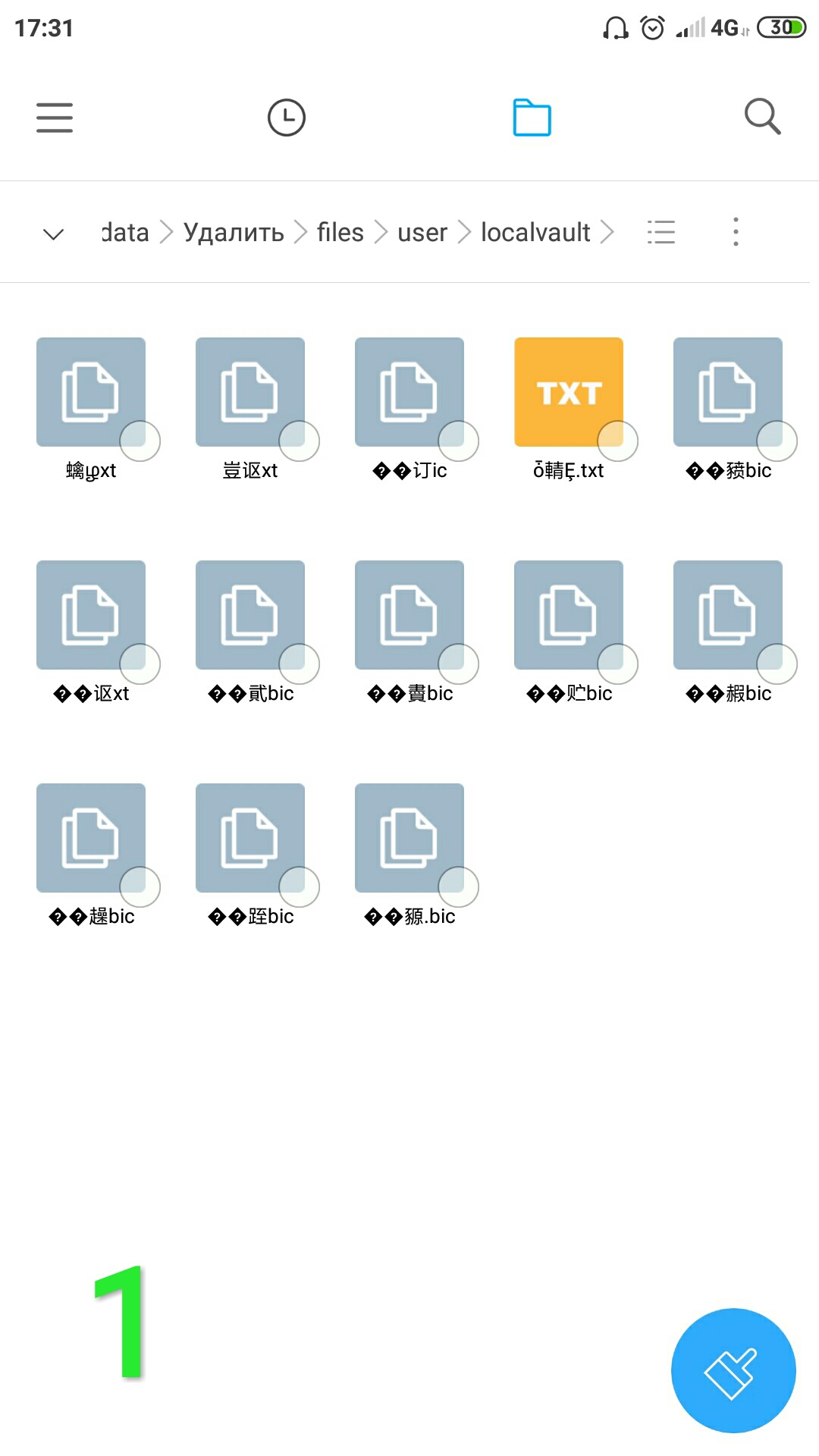Open the file ending with 趮bic

coord(91,838)
